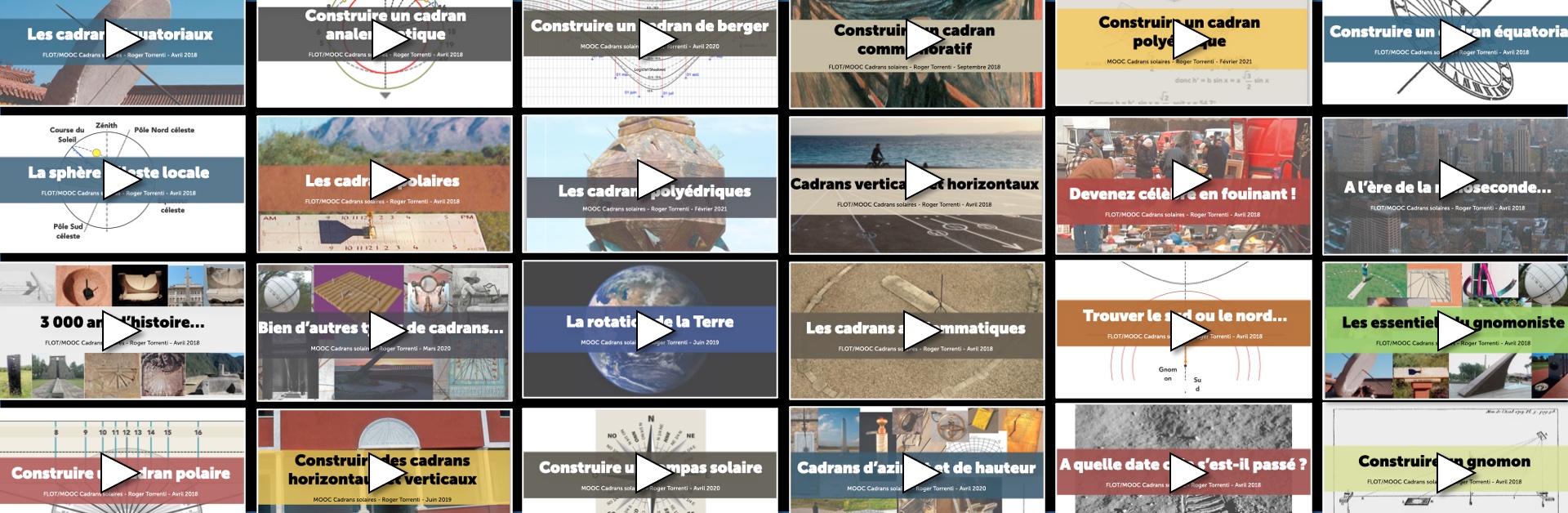Play Construire un cadran de berger
1568x513 pixels.
click(x=653, y=38)
